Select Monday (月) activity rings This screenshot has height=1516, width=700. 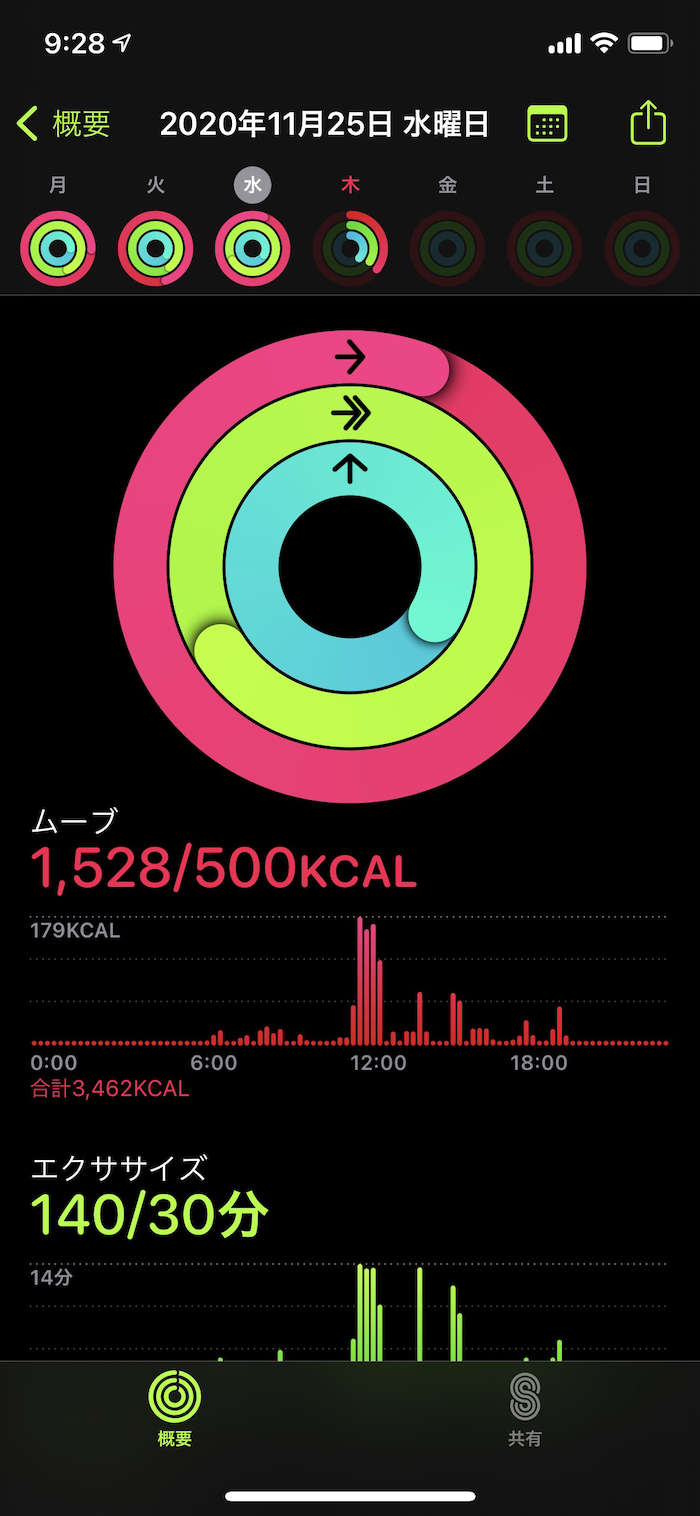58,248
